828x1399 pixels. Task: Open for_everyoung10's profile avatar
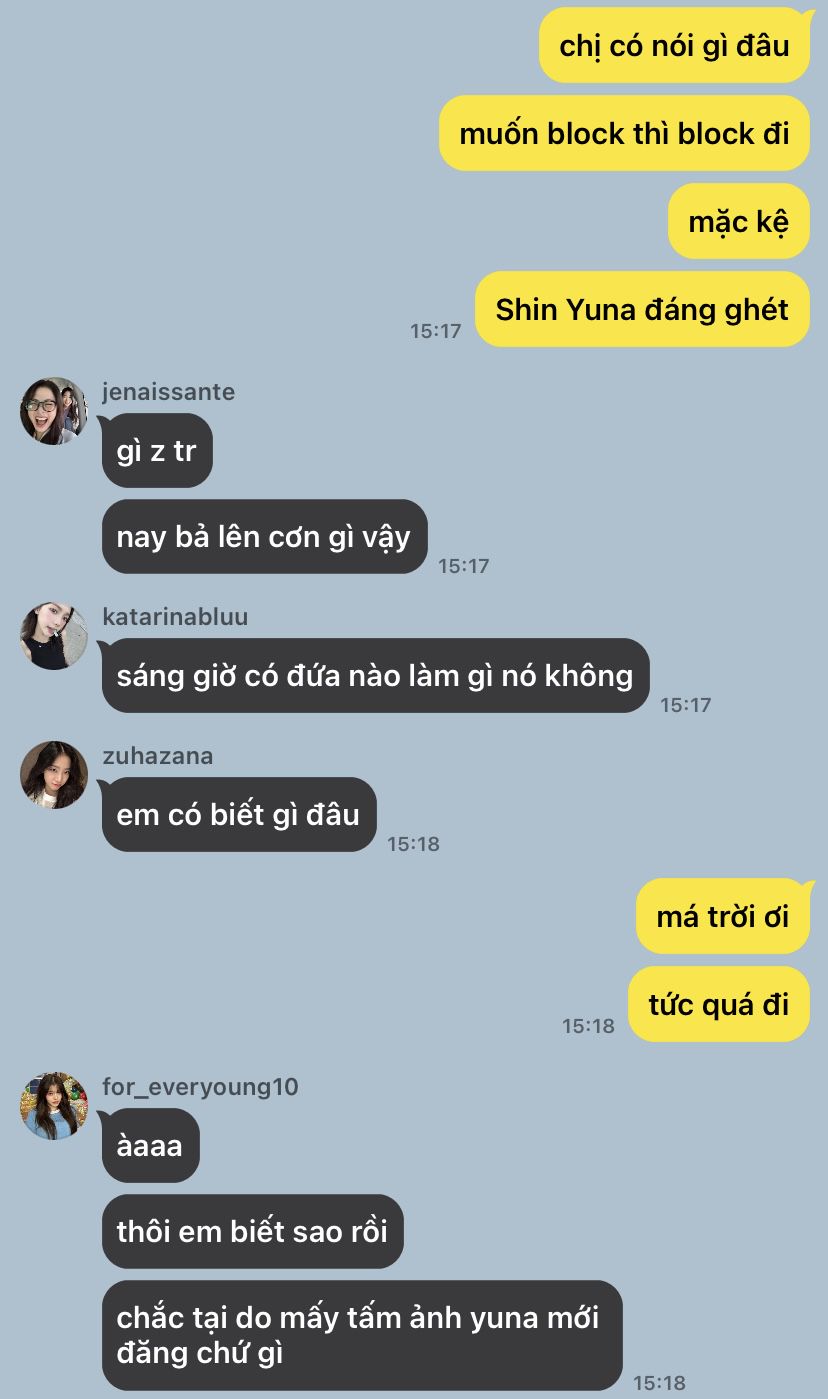tap(54, 1106)
